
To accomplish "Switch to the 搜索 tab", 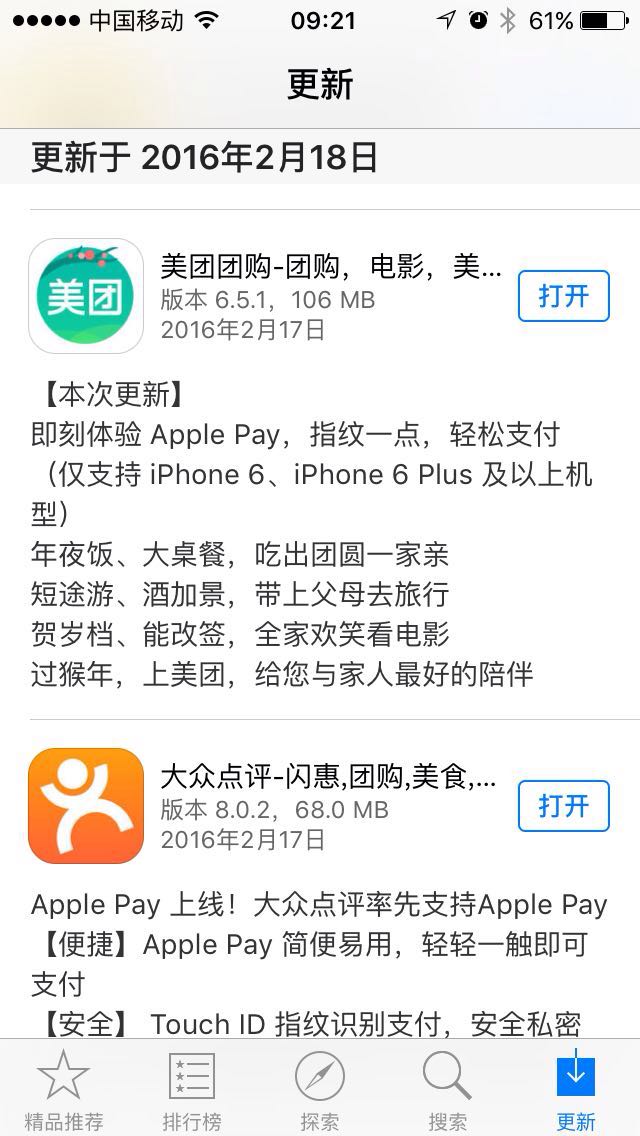I will pos(447,1090).
